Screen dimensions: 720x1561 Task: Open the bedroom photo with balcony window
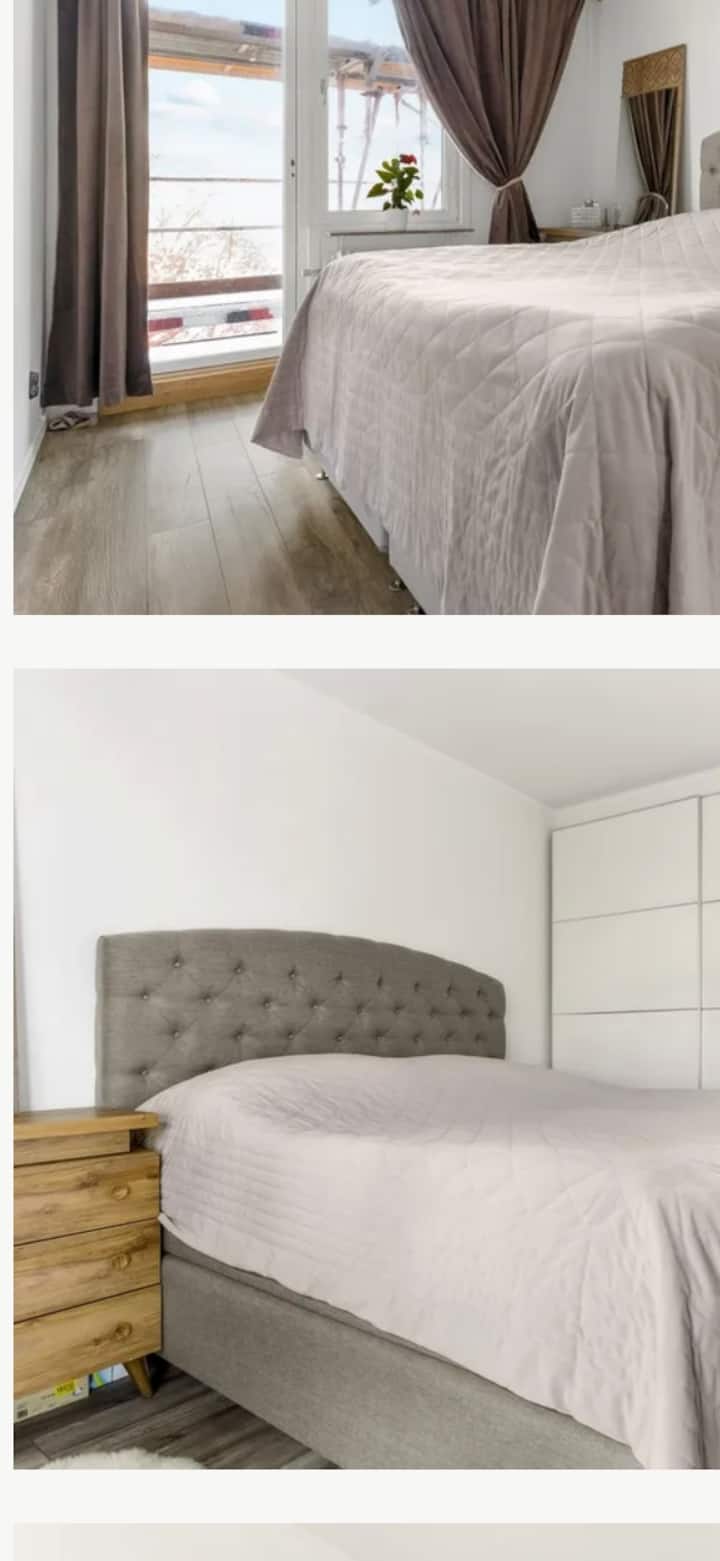(366, 306)
